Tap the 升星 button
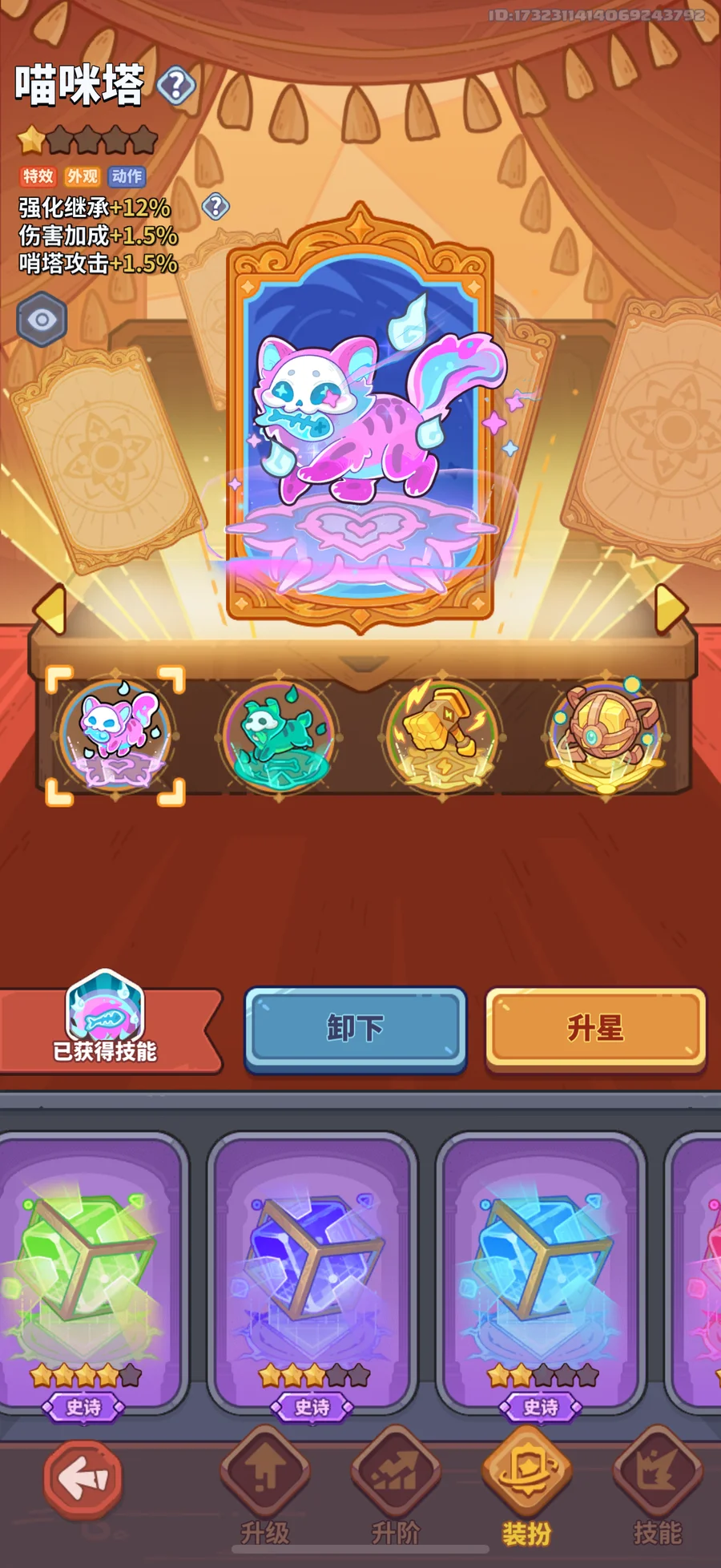This screenshot has width=721, height=1568. click(x=595, y=1029)
